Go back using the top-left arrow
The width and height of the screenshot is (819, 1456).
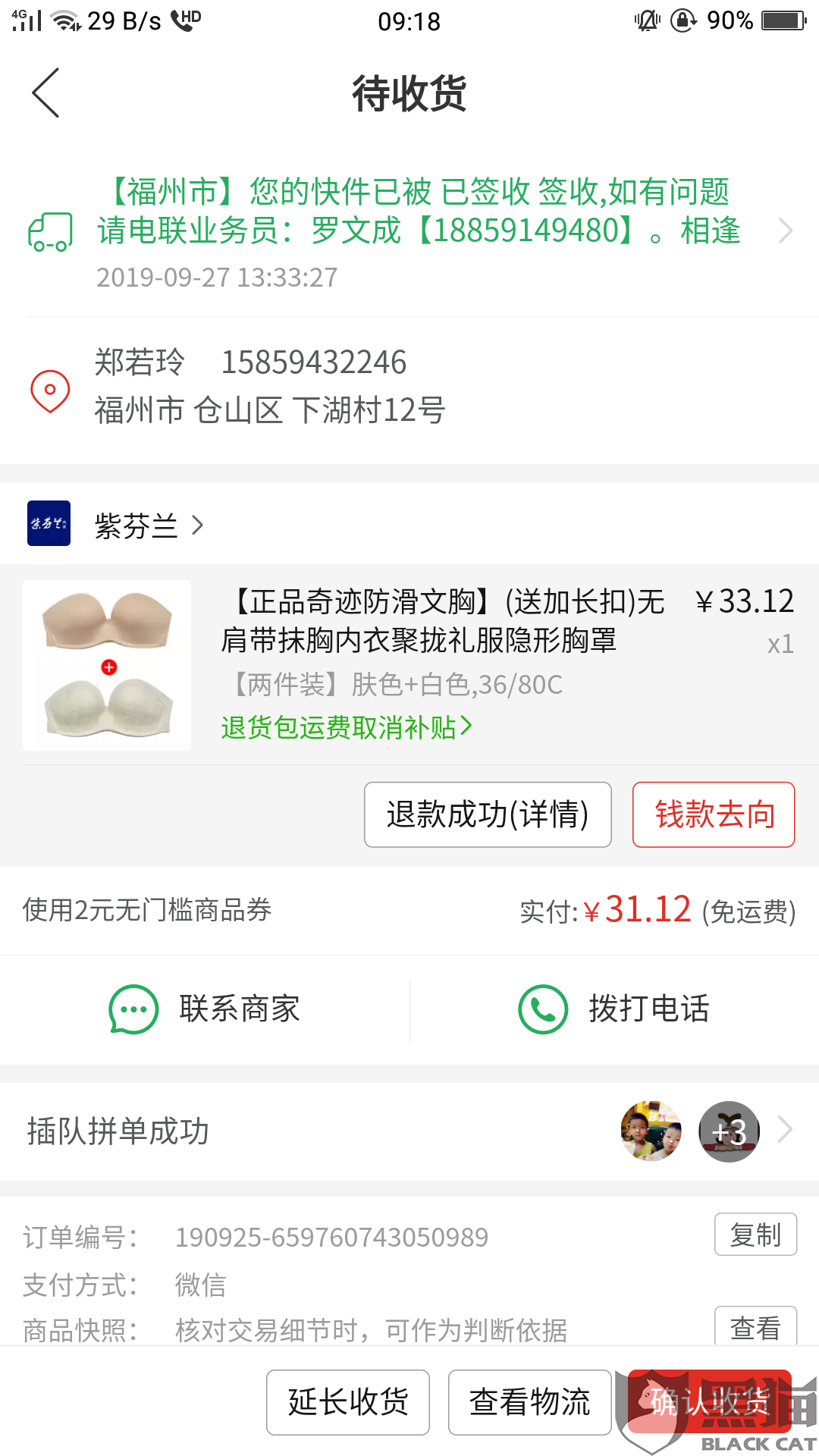[45, 93]
